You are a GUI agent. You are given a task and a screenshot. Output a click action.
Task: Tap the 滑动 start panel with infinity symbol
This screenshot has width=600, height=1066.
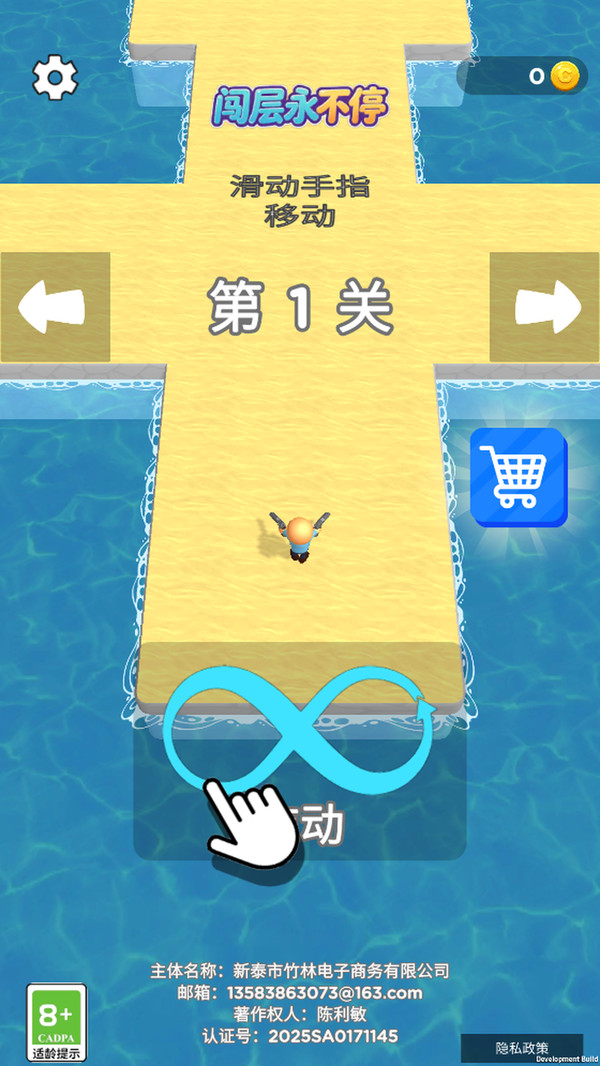click(300, 751)
